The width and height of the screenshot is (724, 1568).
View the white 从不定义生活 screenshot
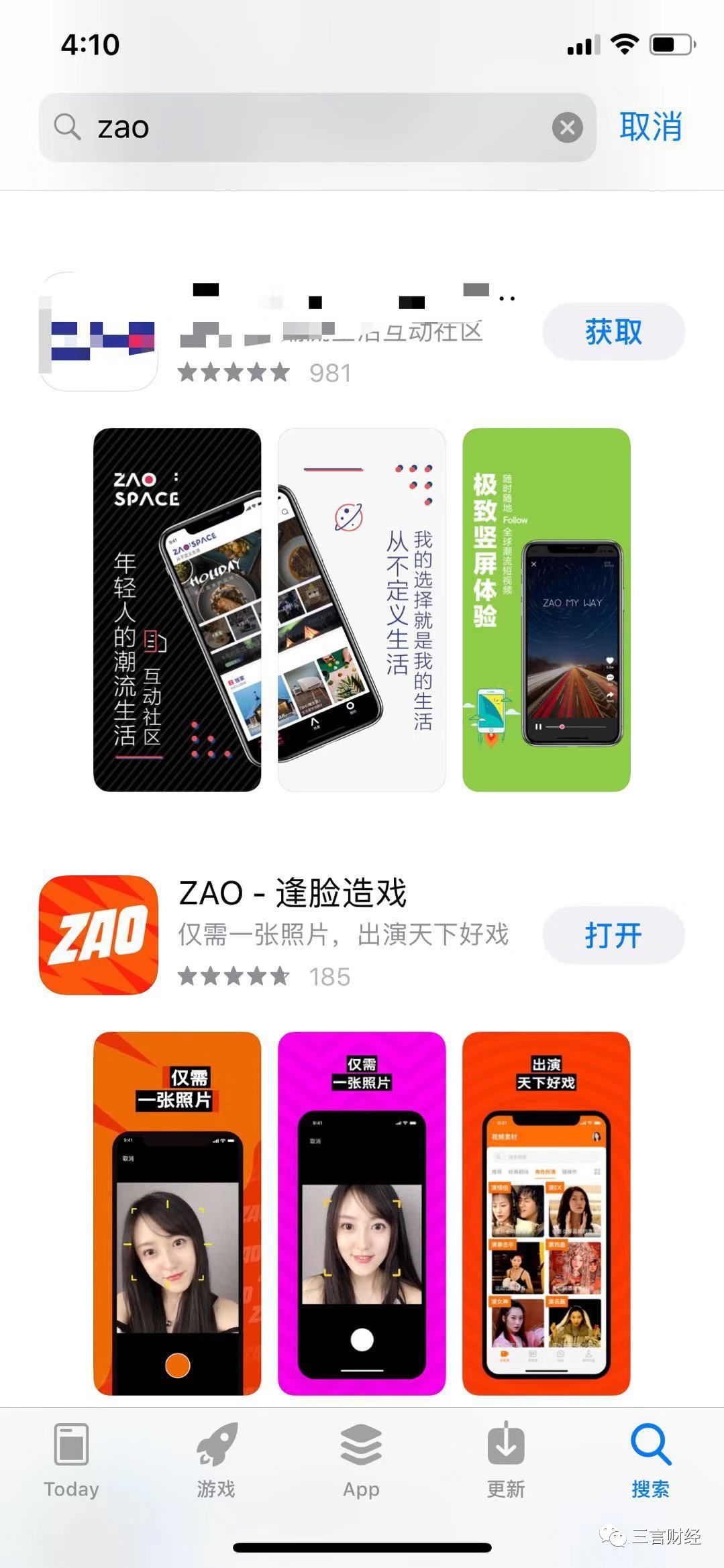[x=362, y=609]
